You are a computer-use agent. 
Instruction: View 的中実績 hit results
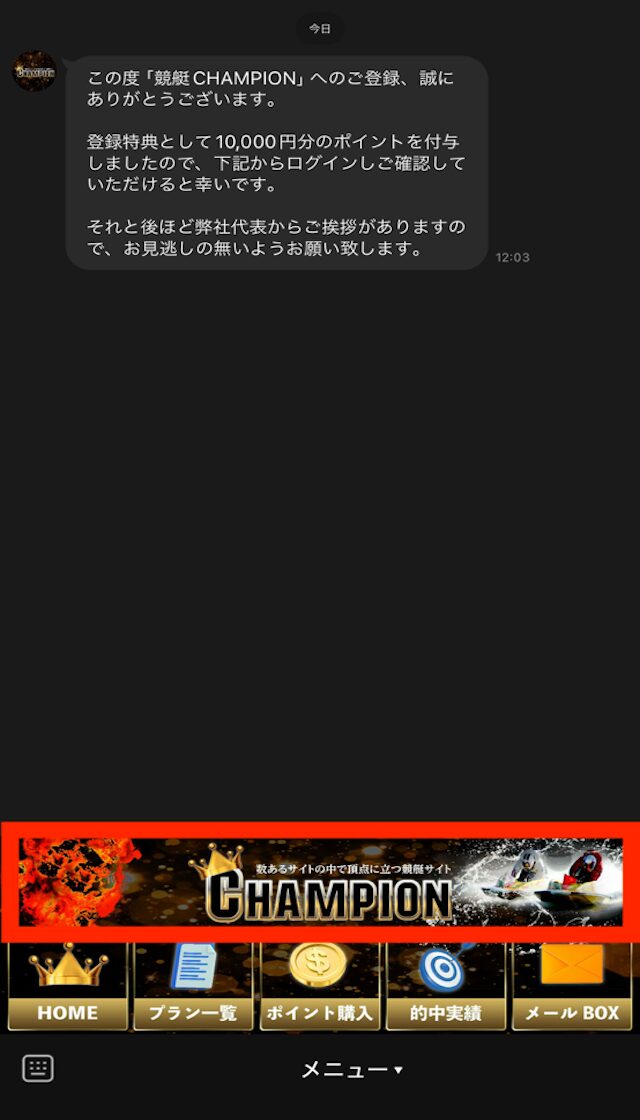point(446,988)
